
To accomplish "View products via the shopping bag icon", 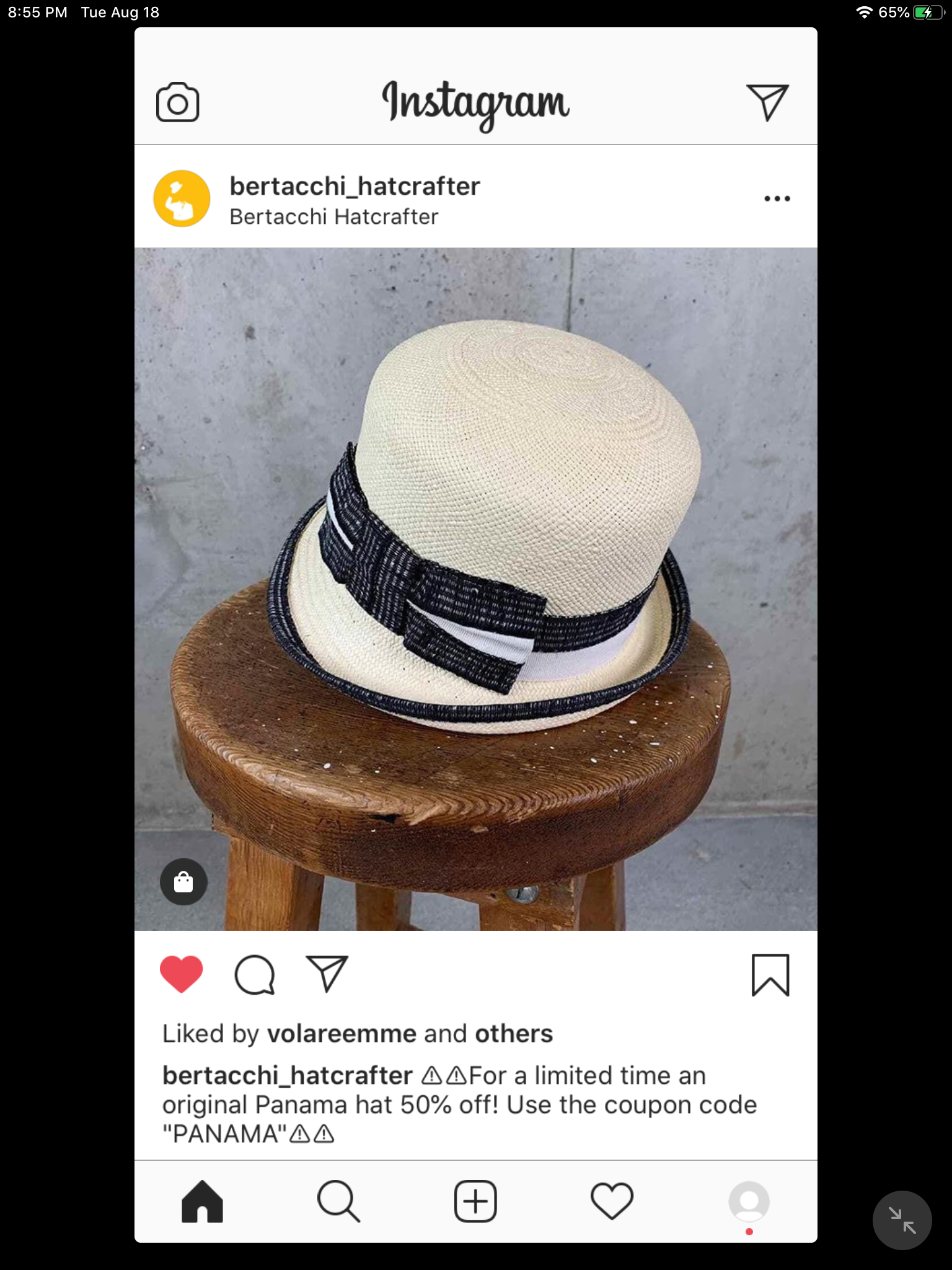I will [x=183, y=881].
